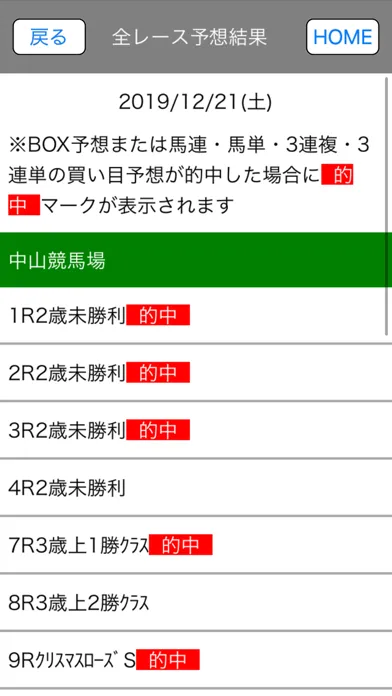Viewport: 392px width, 696px height.
Task: View 8R3歳上2勝クラス race details
Action: (196, 602)
